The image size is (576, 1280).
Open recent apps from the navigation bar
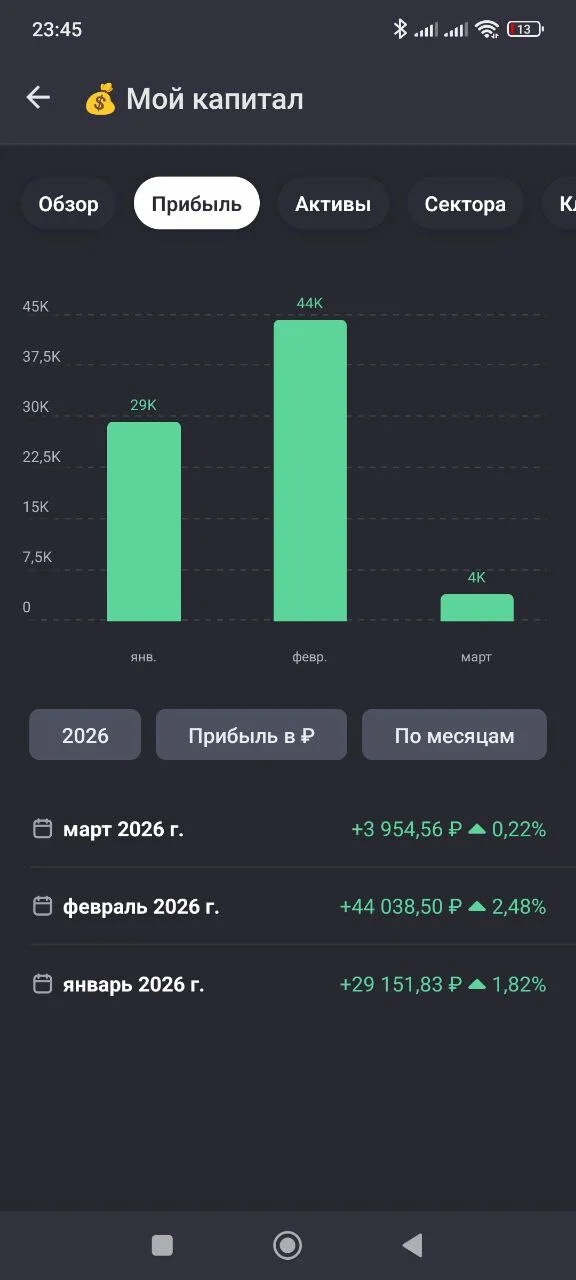(162, 1244)
